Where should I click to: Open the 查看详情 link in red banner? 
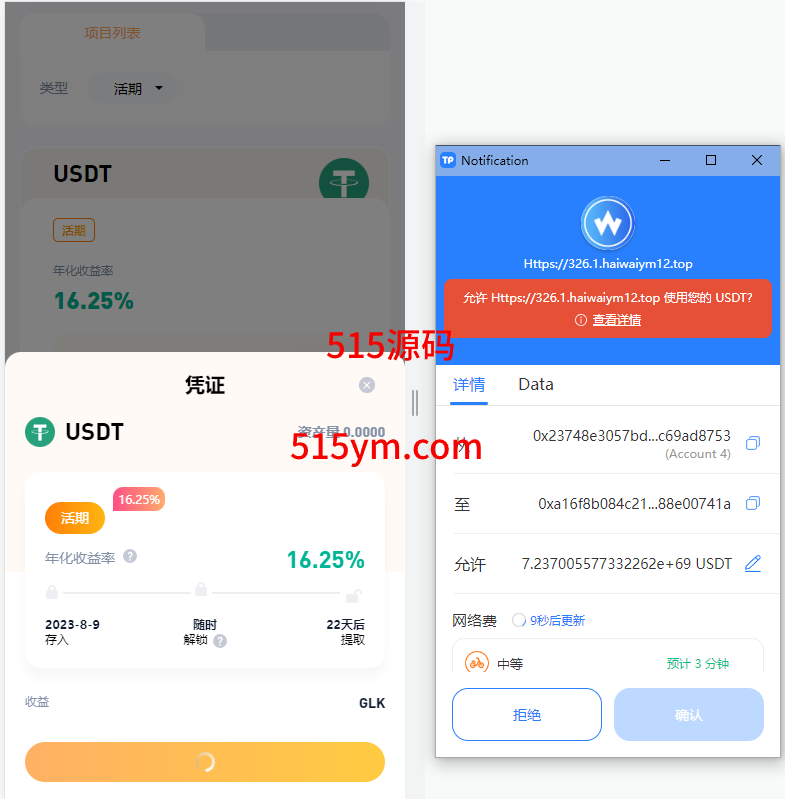coord(616,320)
